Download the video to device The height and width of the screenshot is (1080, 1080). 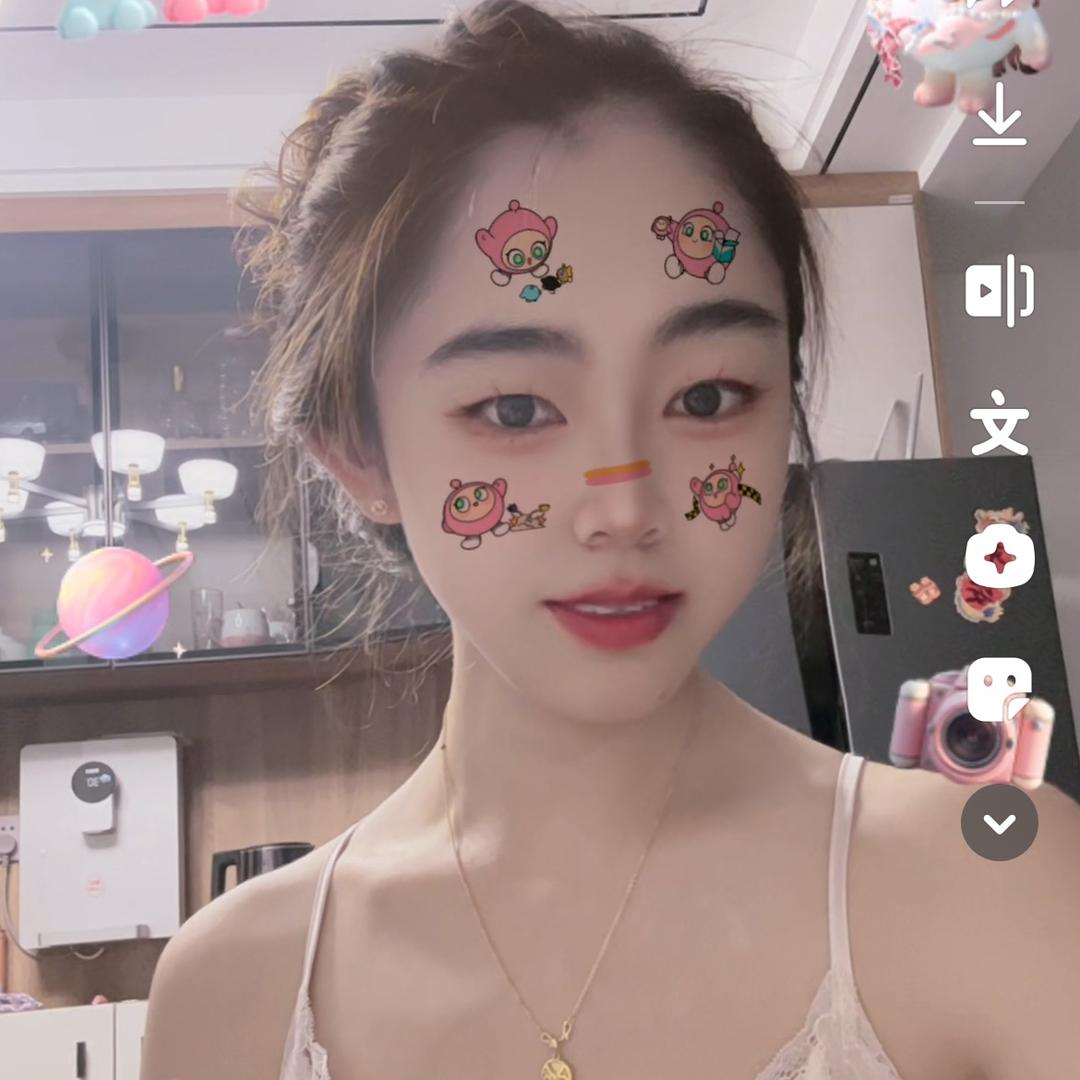[999, 115]
